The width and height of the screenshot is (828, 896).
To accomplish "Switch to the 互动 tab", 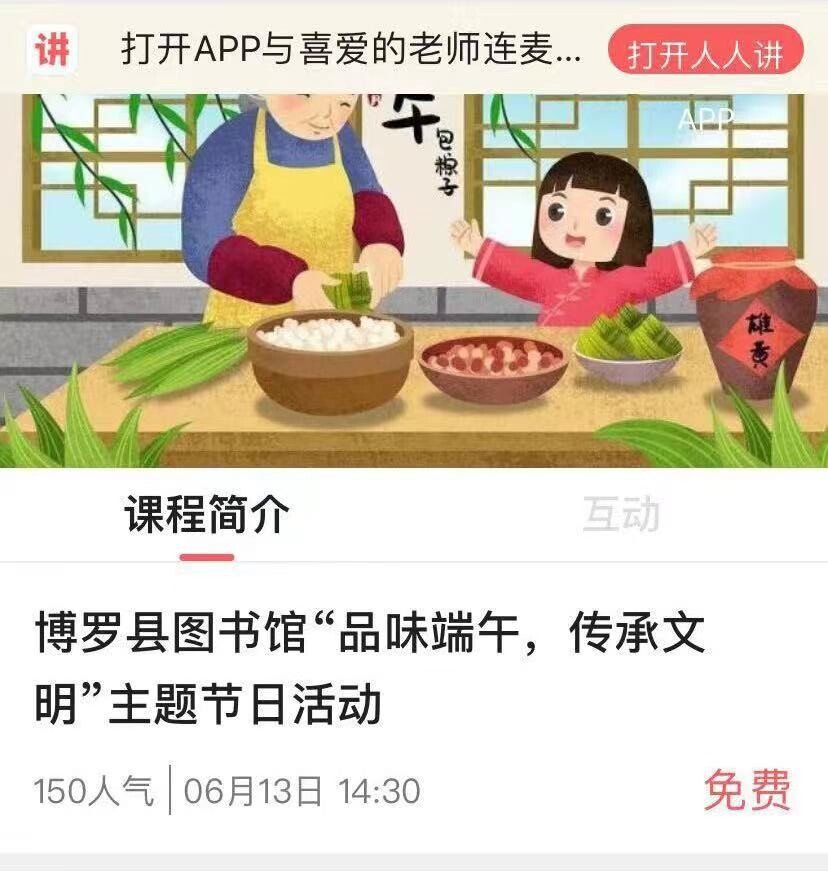I will tap(621, 516).
